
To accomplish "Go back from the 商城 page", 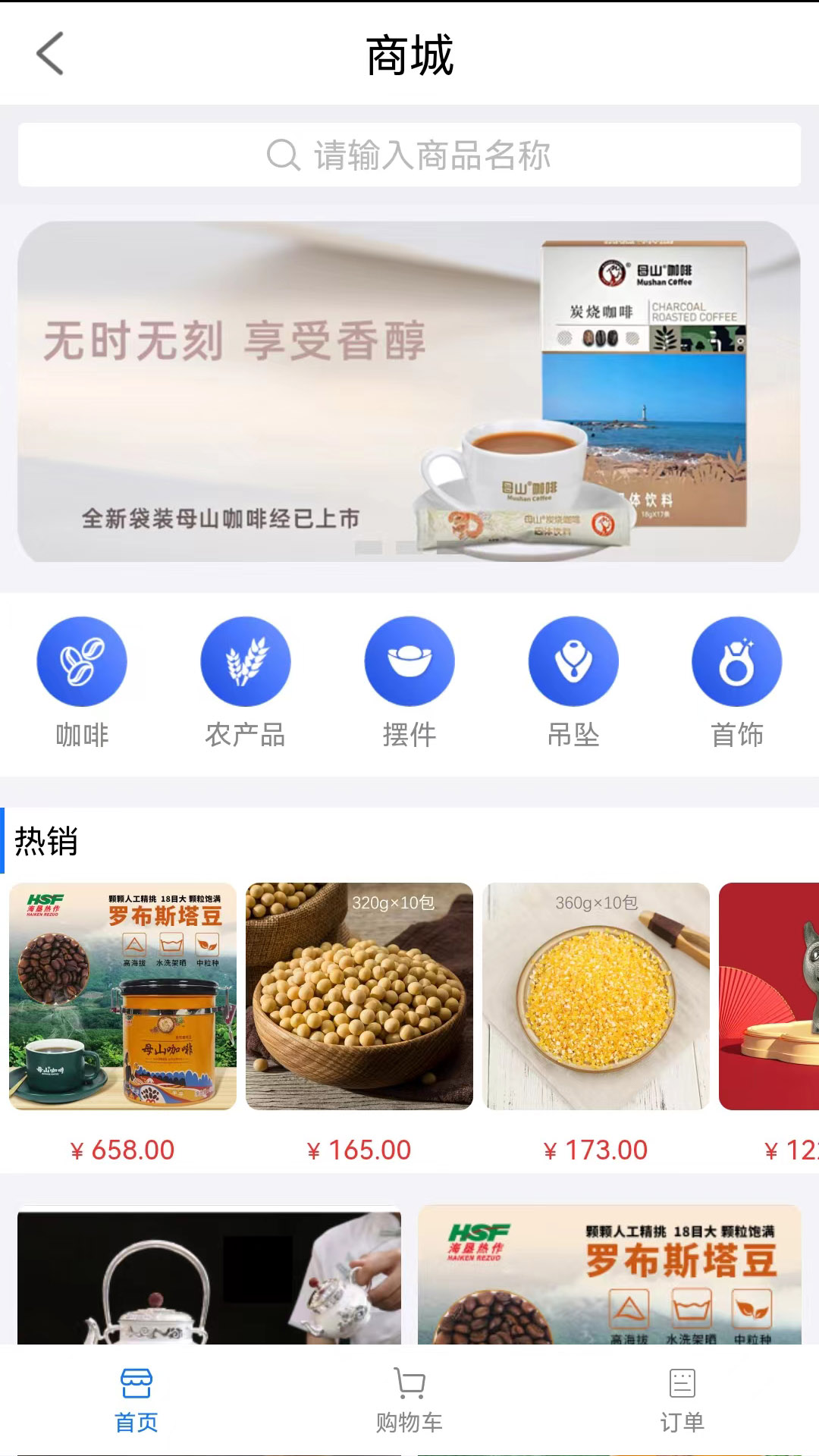I will point(50,54).
